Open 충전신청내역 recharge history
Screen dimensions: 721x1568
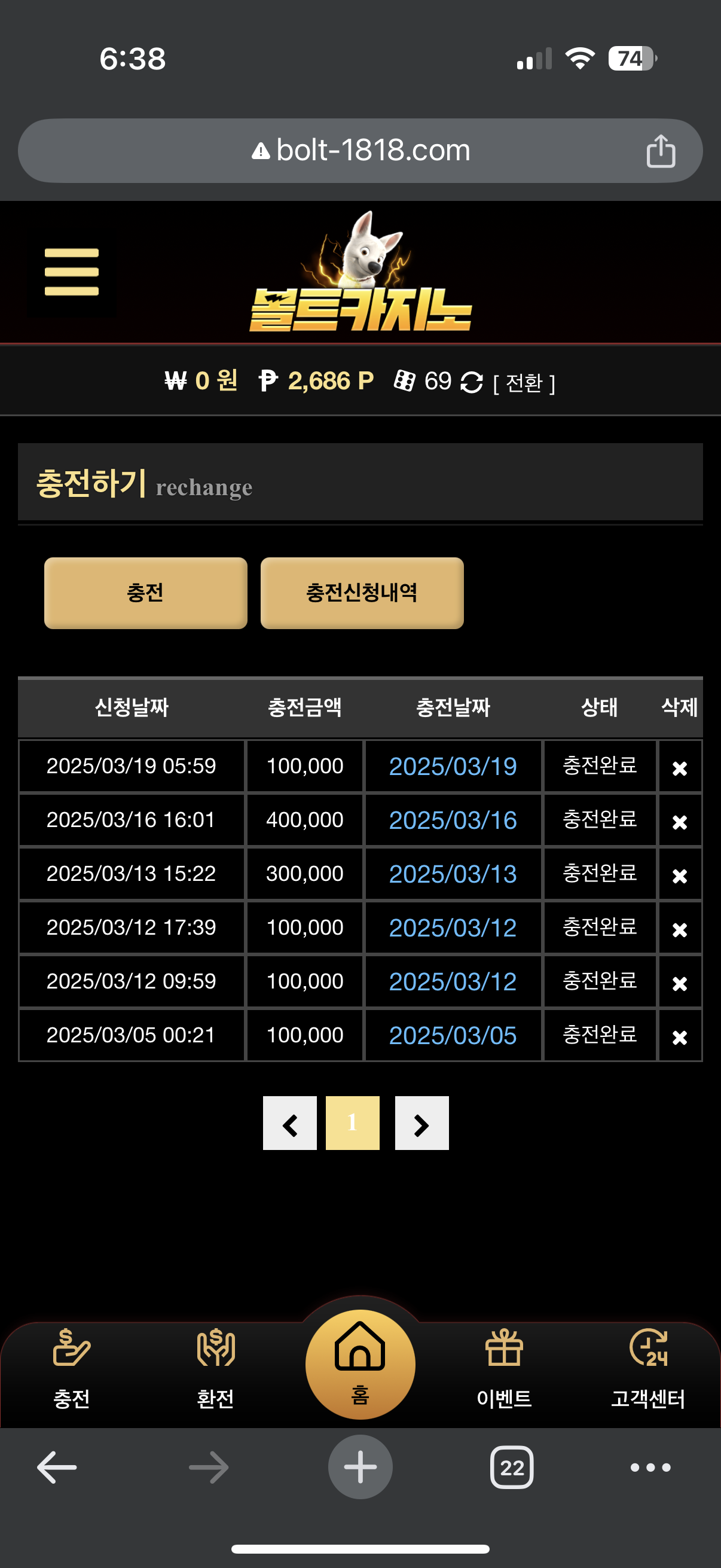point(362,593)
